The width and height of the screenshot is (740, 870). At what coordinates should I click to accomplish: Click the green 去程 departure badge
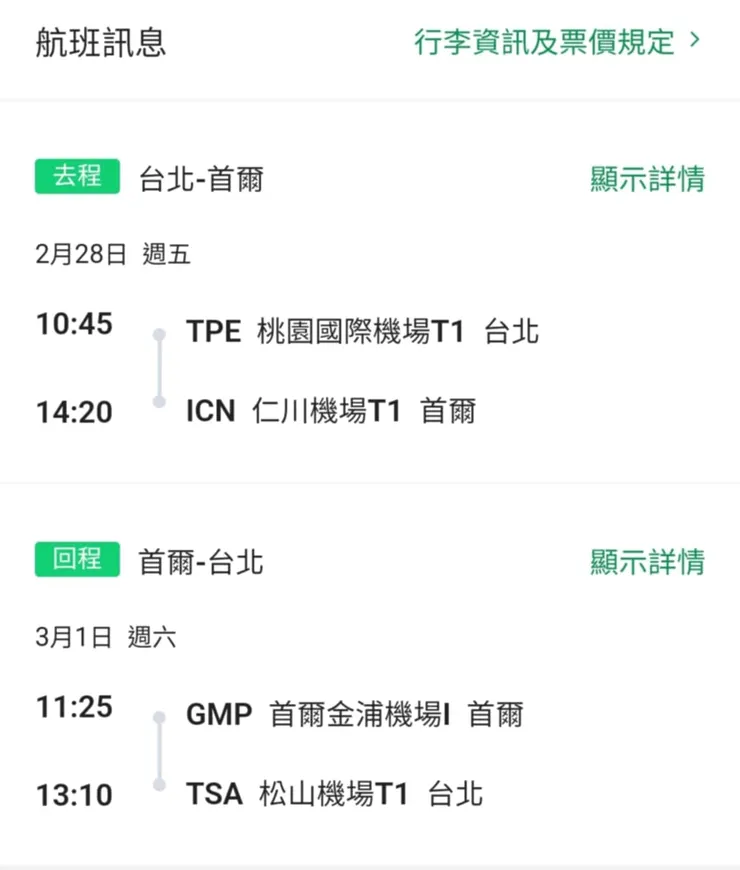click(77, 176)
